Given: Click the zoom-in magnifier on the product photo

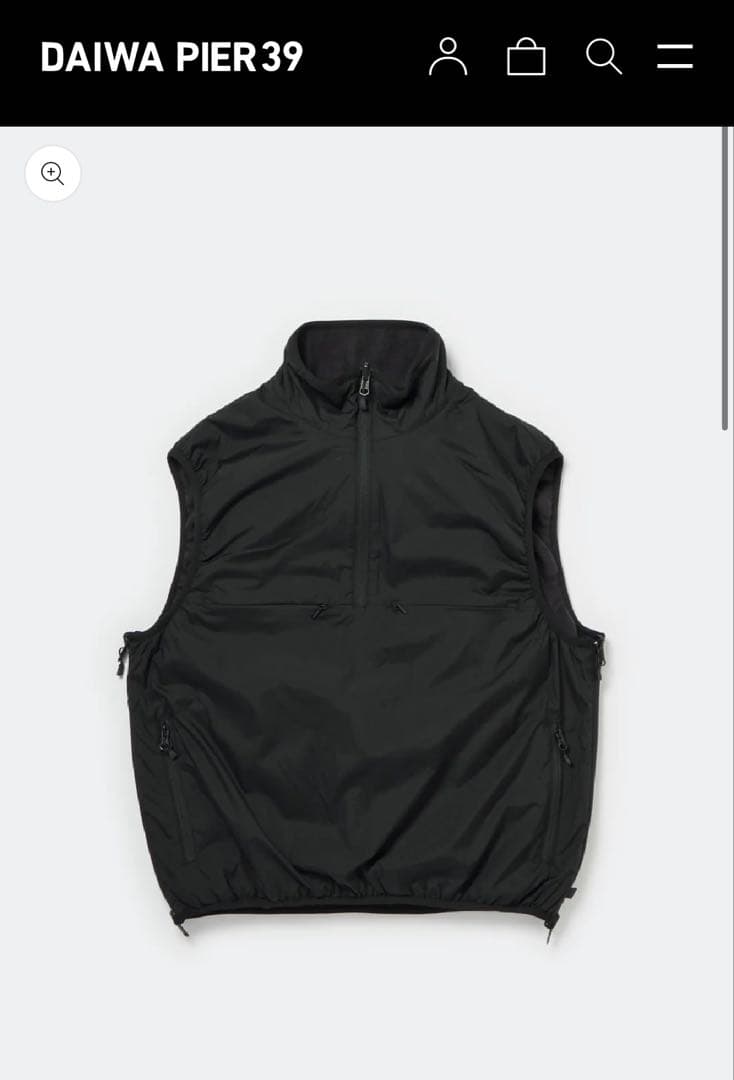Looking at the screenshot, I should [52, 174].
